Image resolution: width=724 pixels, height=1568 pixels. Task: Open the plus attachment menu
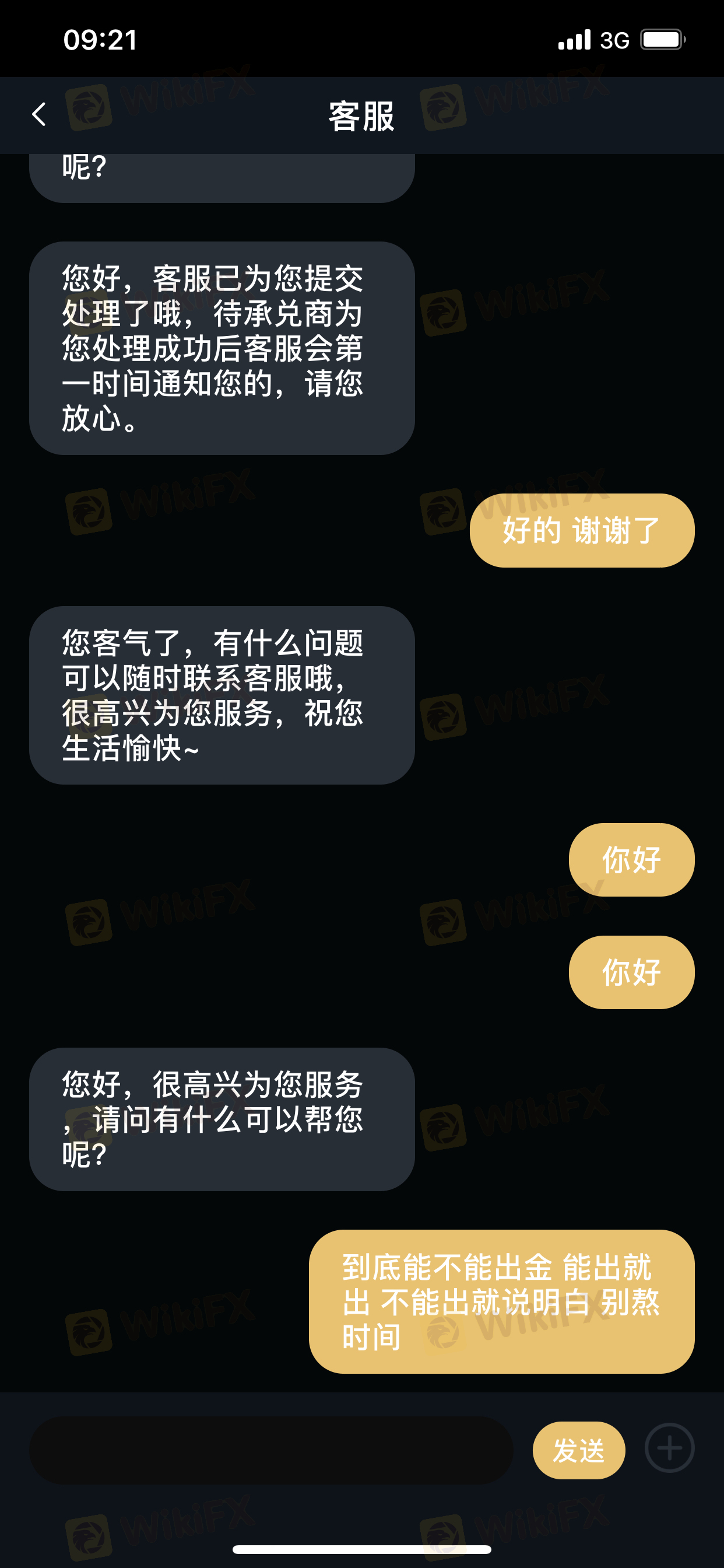(x=669, y=1448)
